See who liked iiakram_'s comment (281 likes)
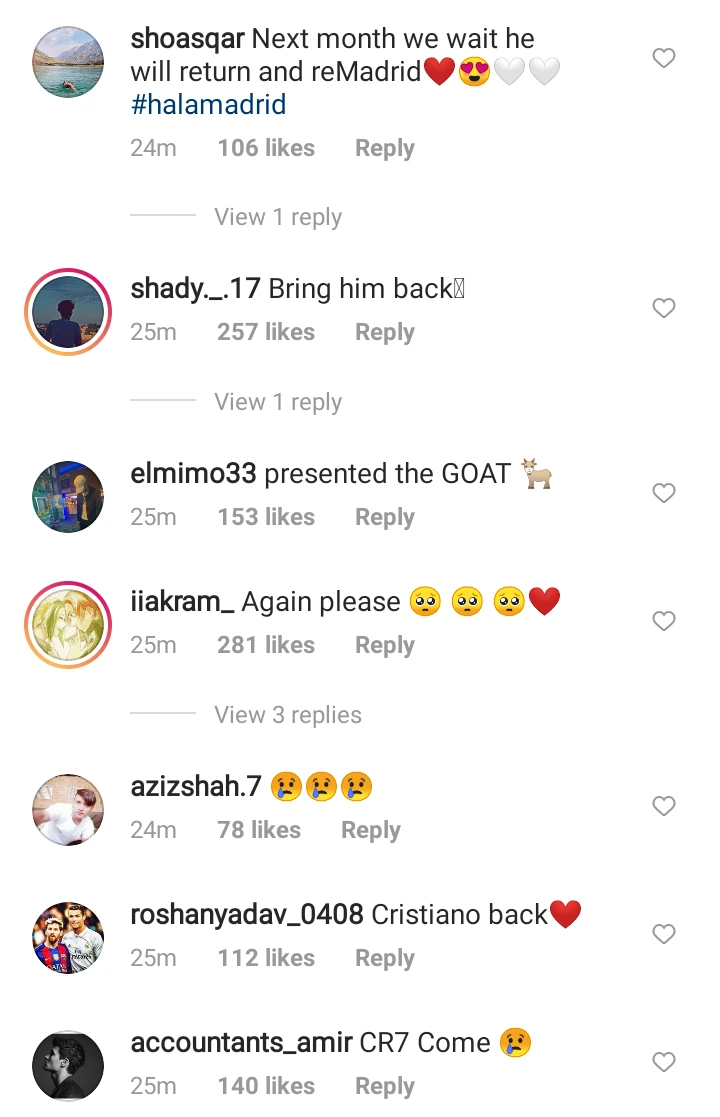The width and height of the screenshot is (720, 1117). click(265, 646)
